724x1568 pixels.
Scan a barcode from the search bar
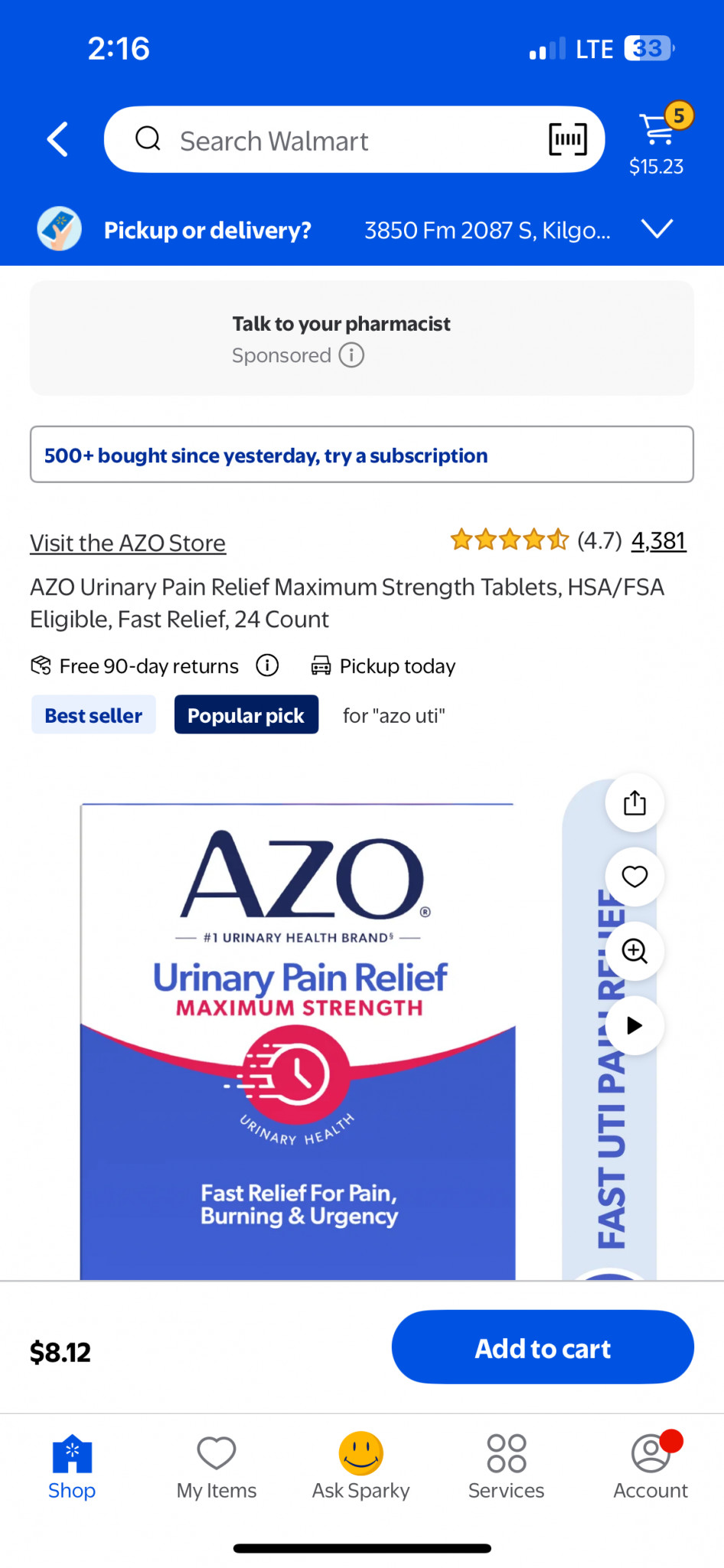[568, 139]
